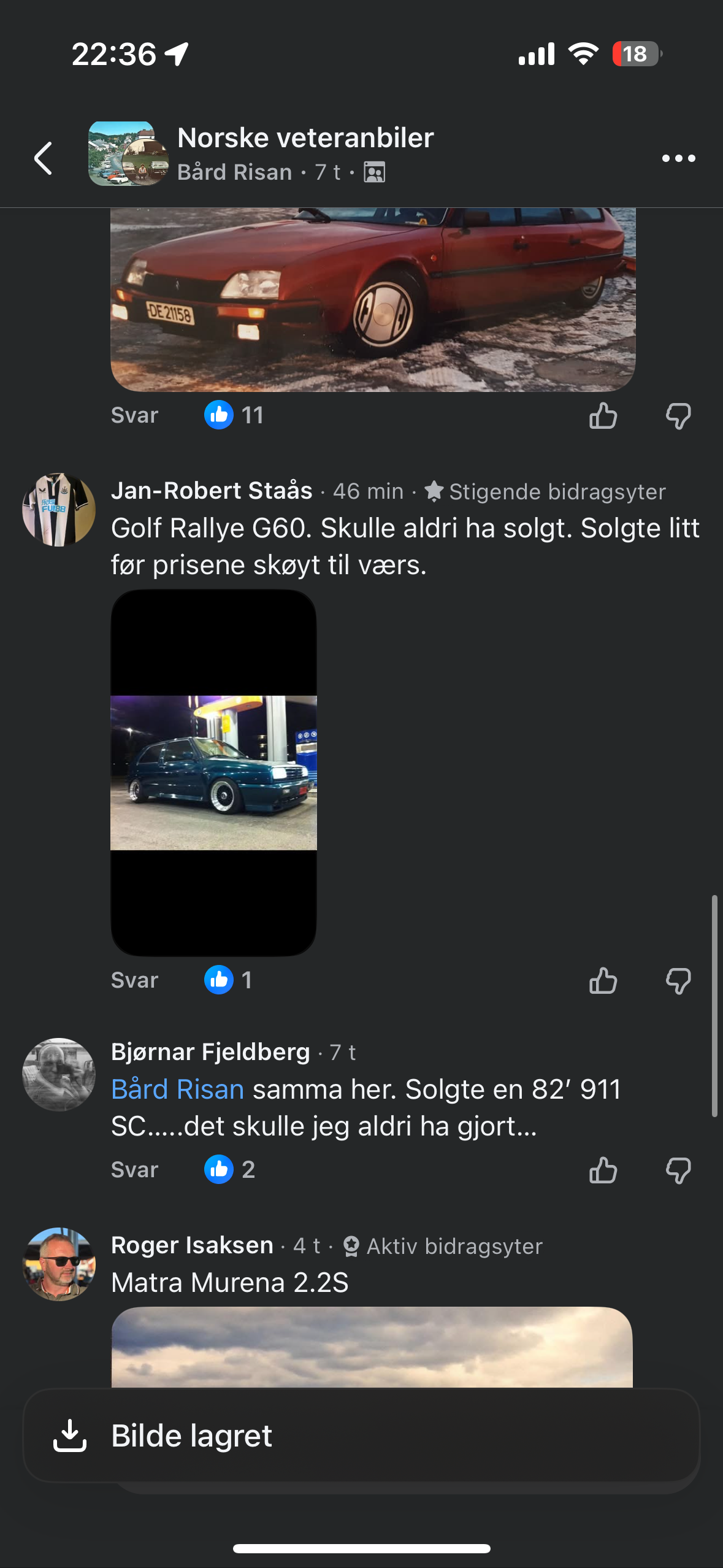Tap Svar under the Golf Rallye comment
723x1568 pixels.
134,980
